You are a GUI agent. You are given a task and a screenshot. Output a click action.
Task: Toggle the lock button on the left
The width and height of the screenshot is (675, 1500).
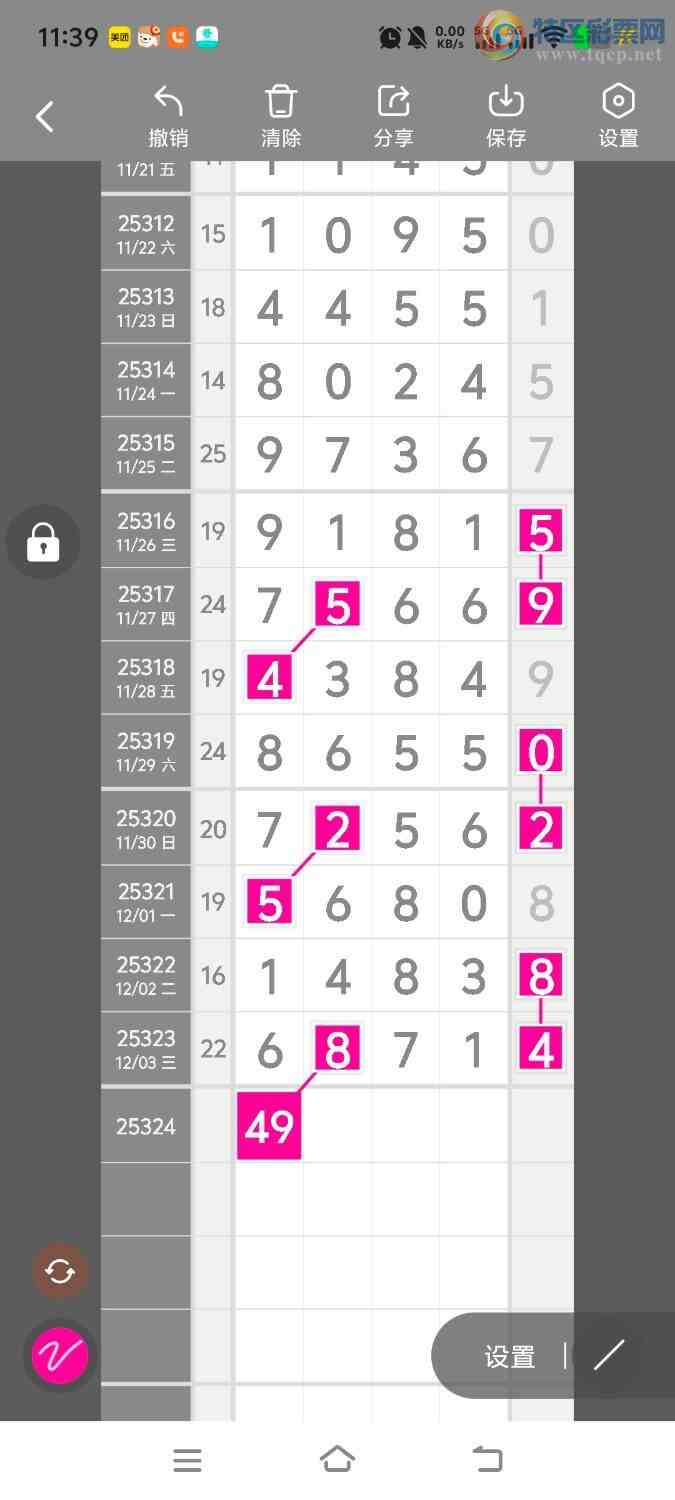[43, 542]
